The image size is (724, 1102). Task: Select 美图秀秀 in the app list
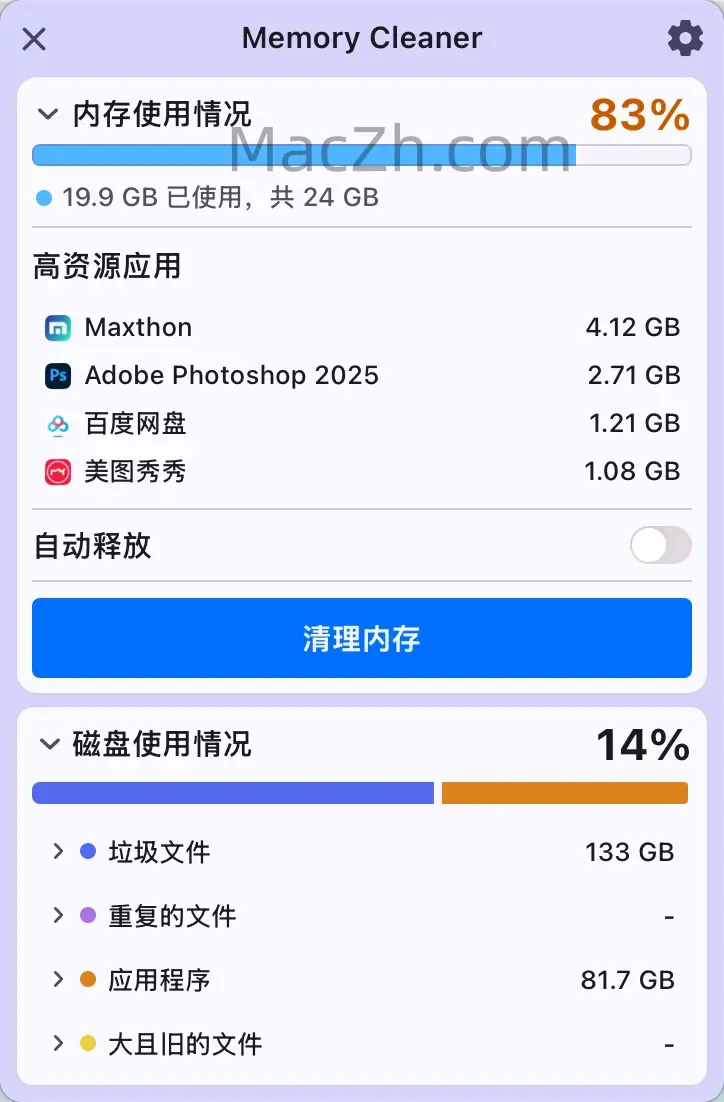[135, 471]
